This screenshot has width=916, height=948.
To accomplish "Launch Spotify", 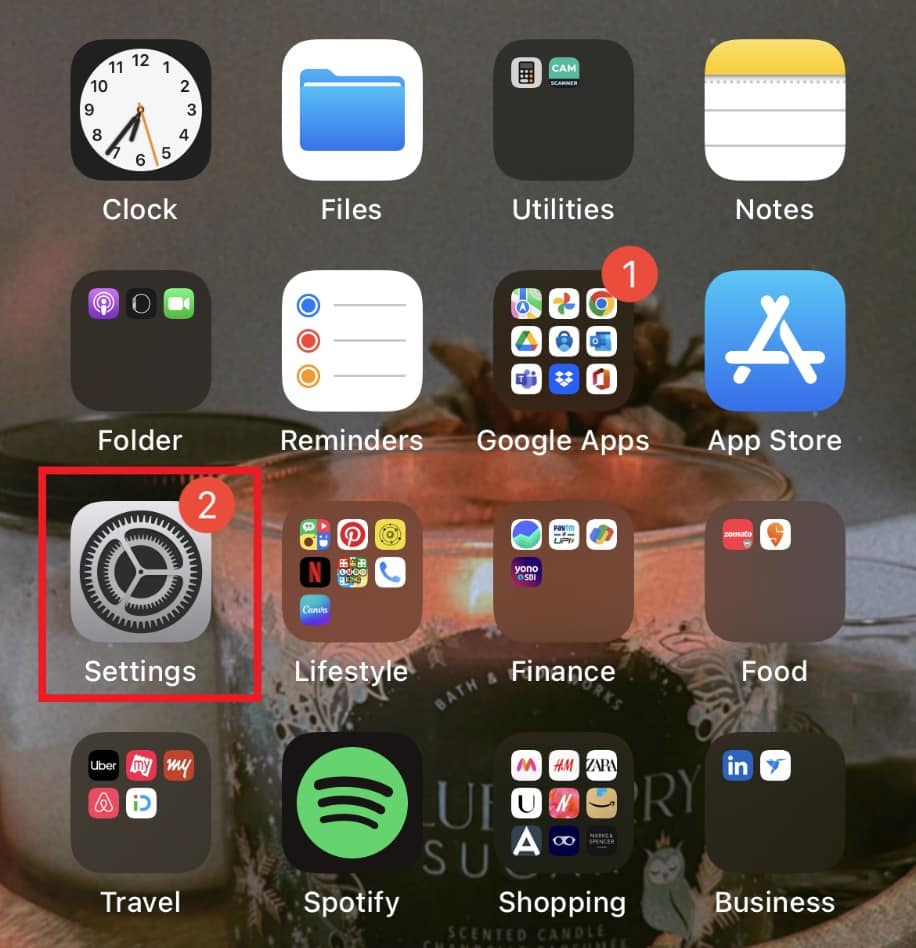I will pyautogui.click(x=351, y=803).
